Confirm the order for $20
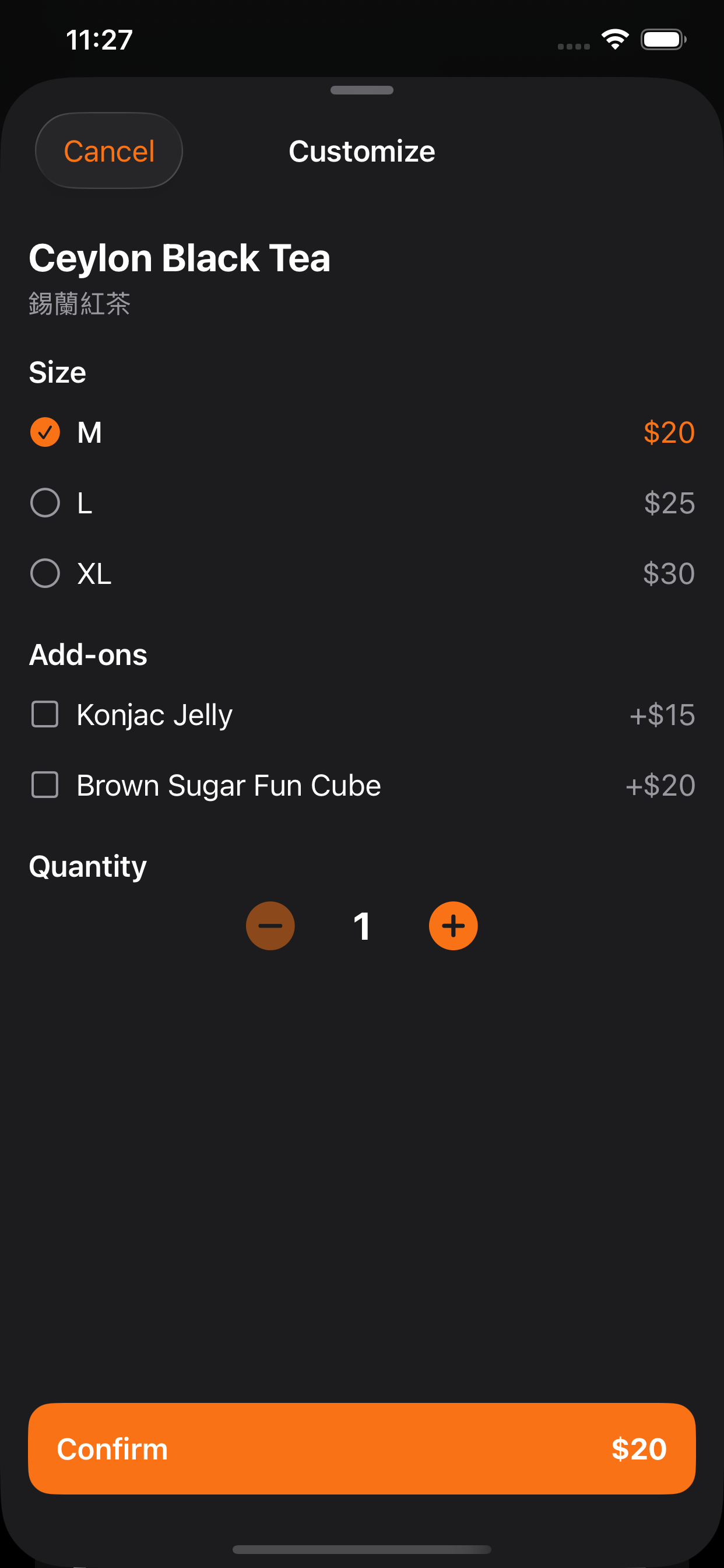 [x=361, y=1448]
